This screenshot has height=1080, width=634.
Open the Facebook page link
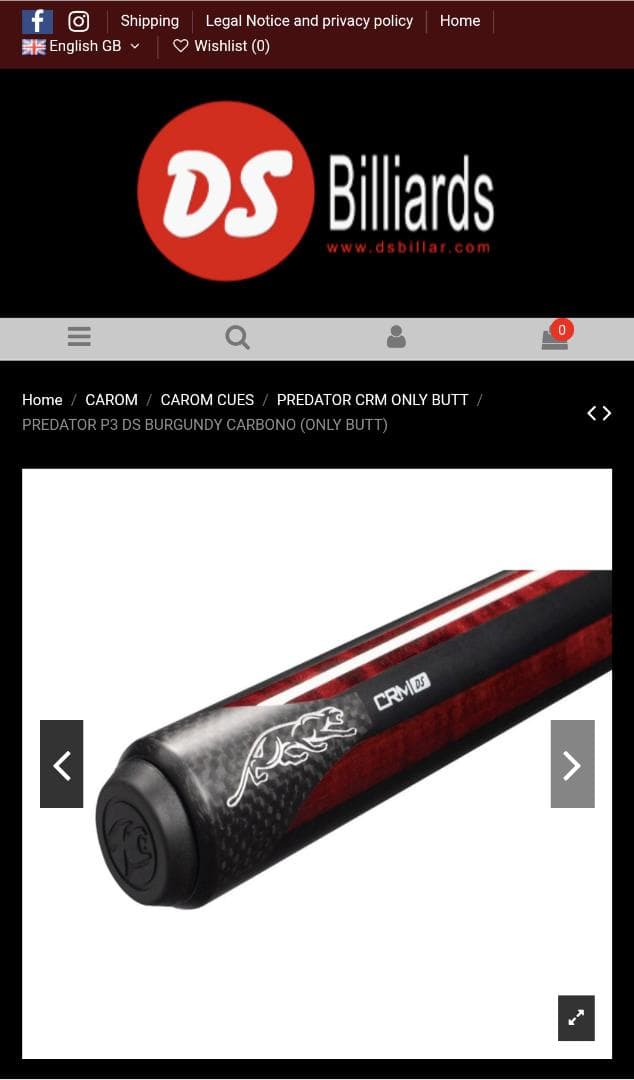tap(37, 21)
